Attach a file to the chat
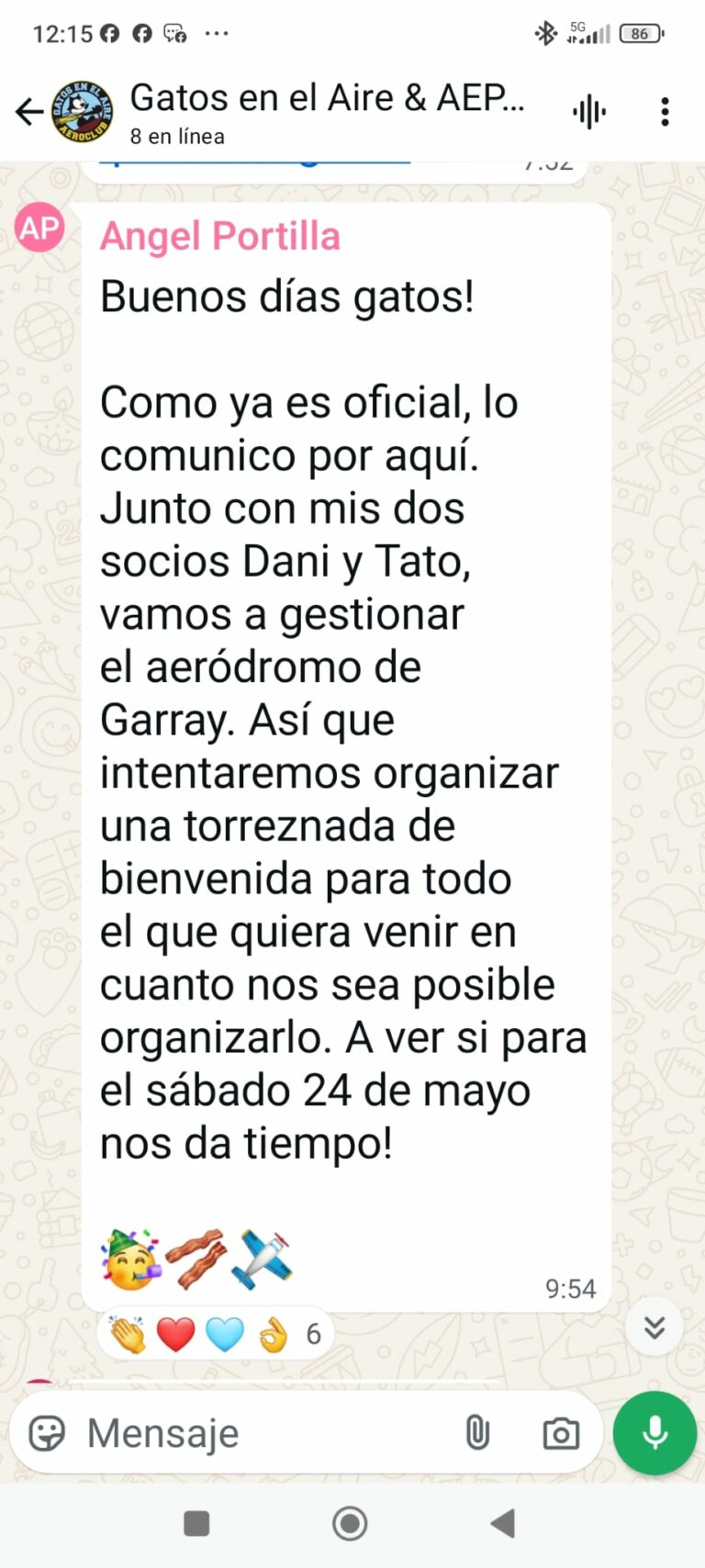The height and width of the screenshot is (1568, 705). point(477,1432)
